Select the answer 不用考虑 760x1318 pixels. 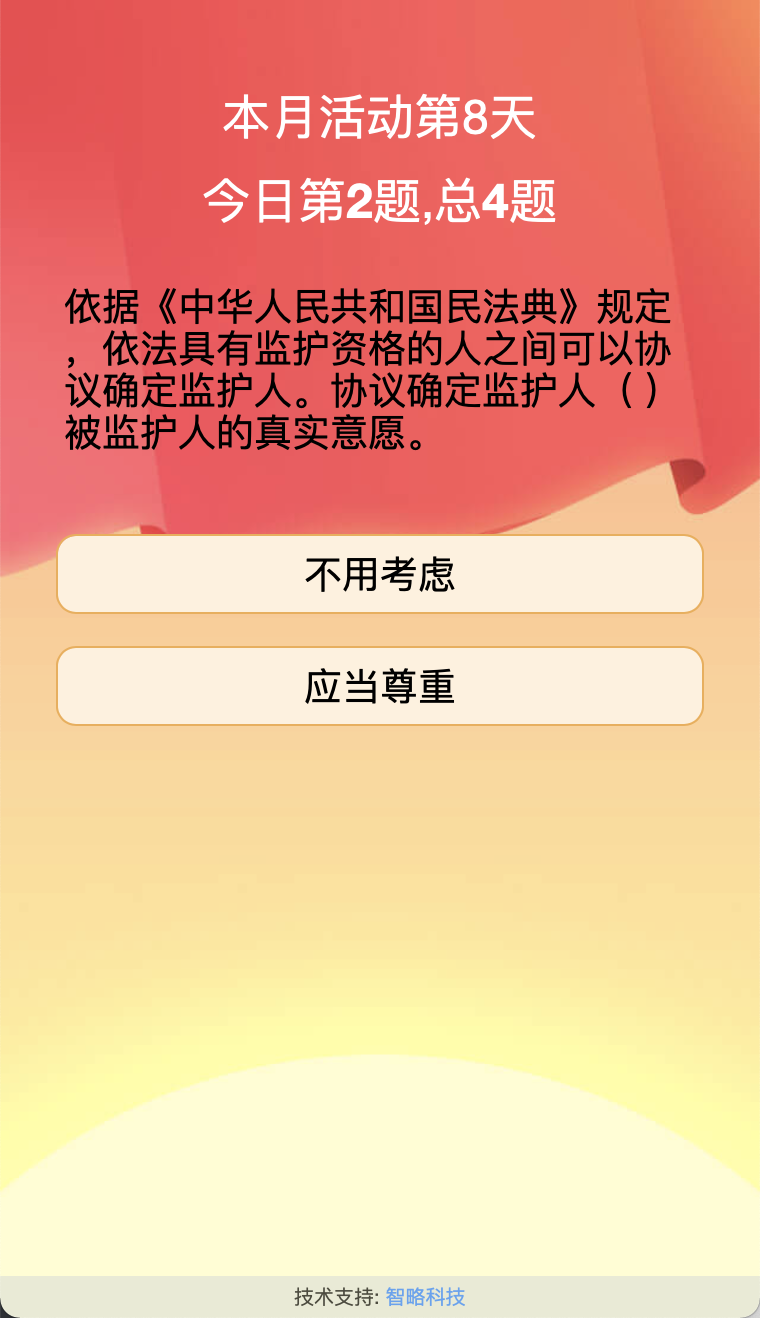point(380,574)
